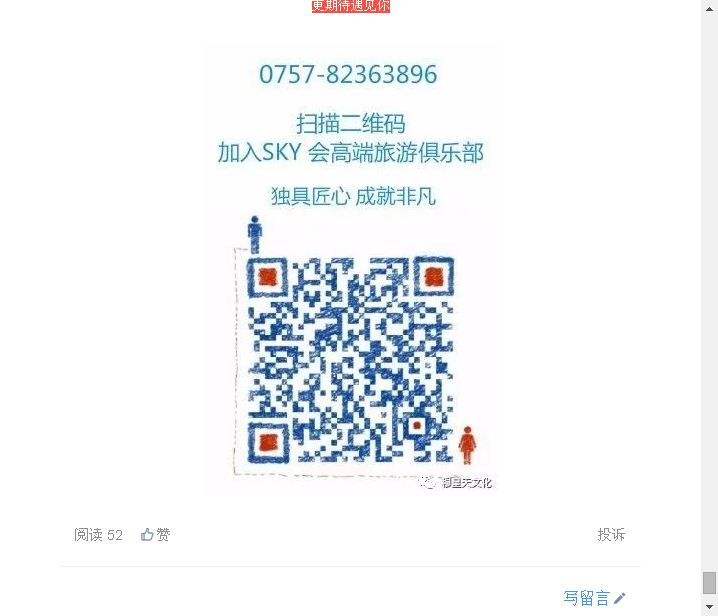
Task: Report the article via 投诉
Action: pos(611,535)
